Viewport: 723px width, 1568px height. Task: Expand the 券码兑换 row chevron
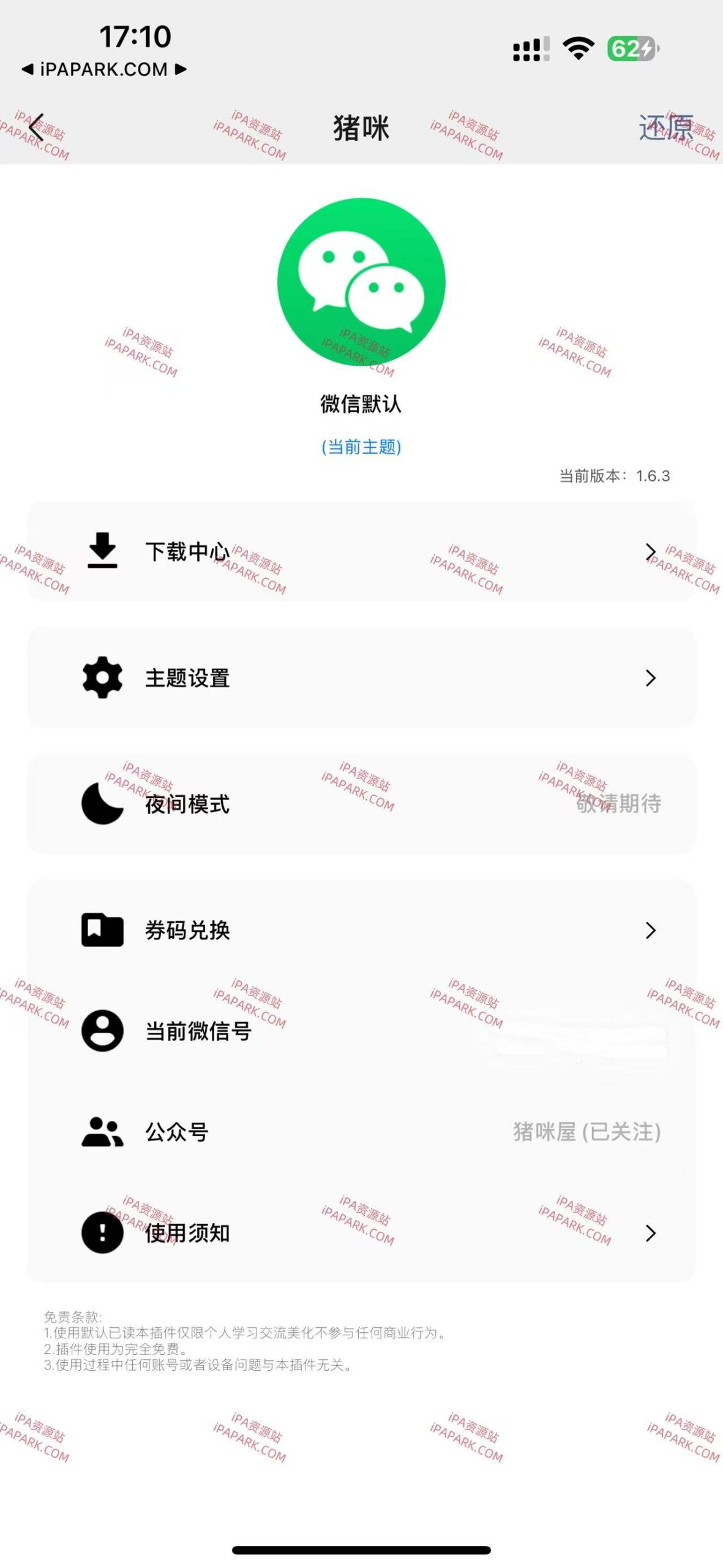pos(651,932)
